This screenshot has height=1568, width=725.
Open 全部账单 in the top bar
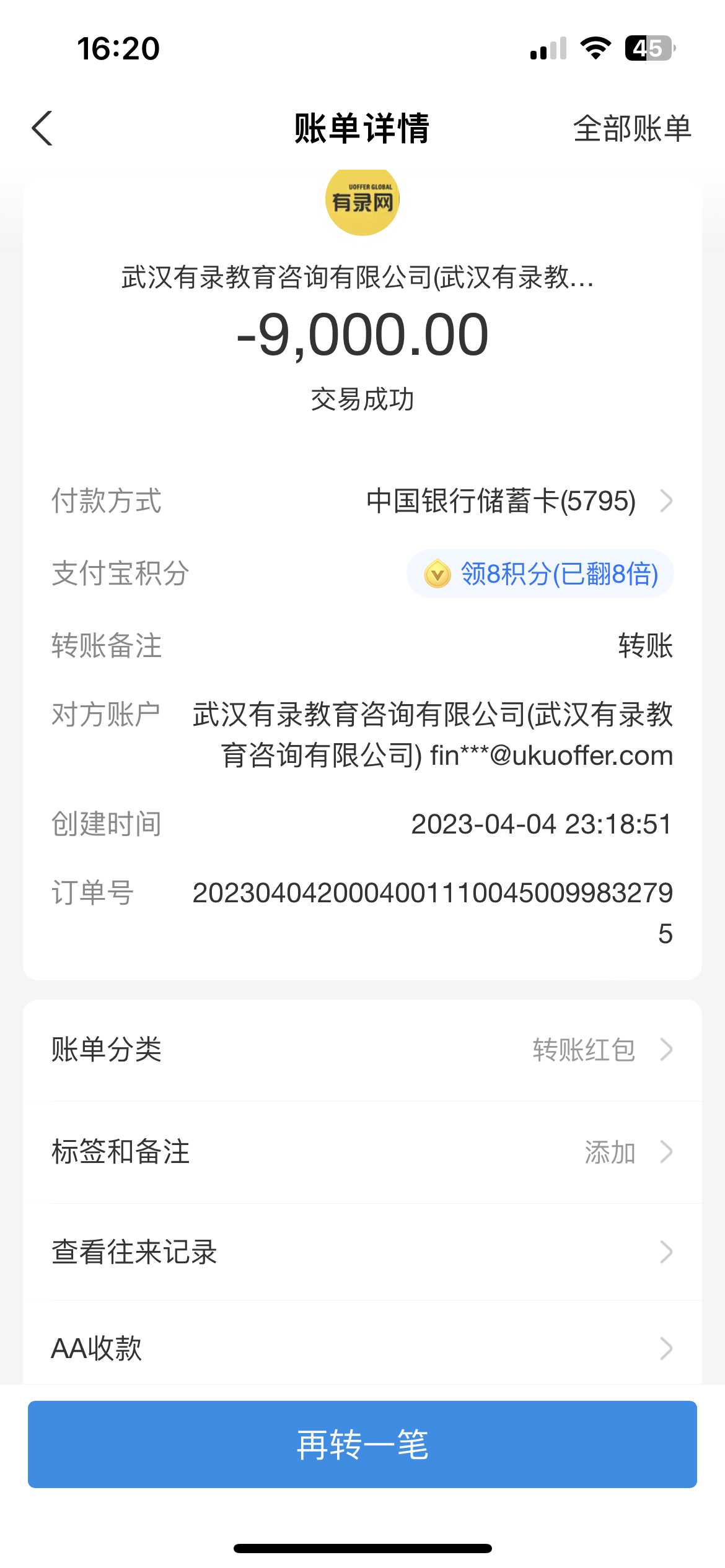point(631,129)
